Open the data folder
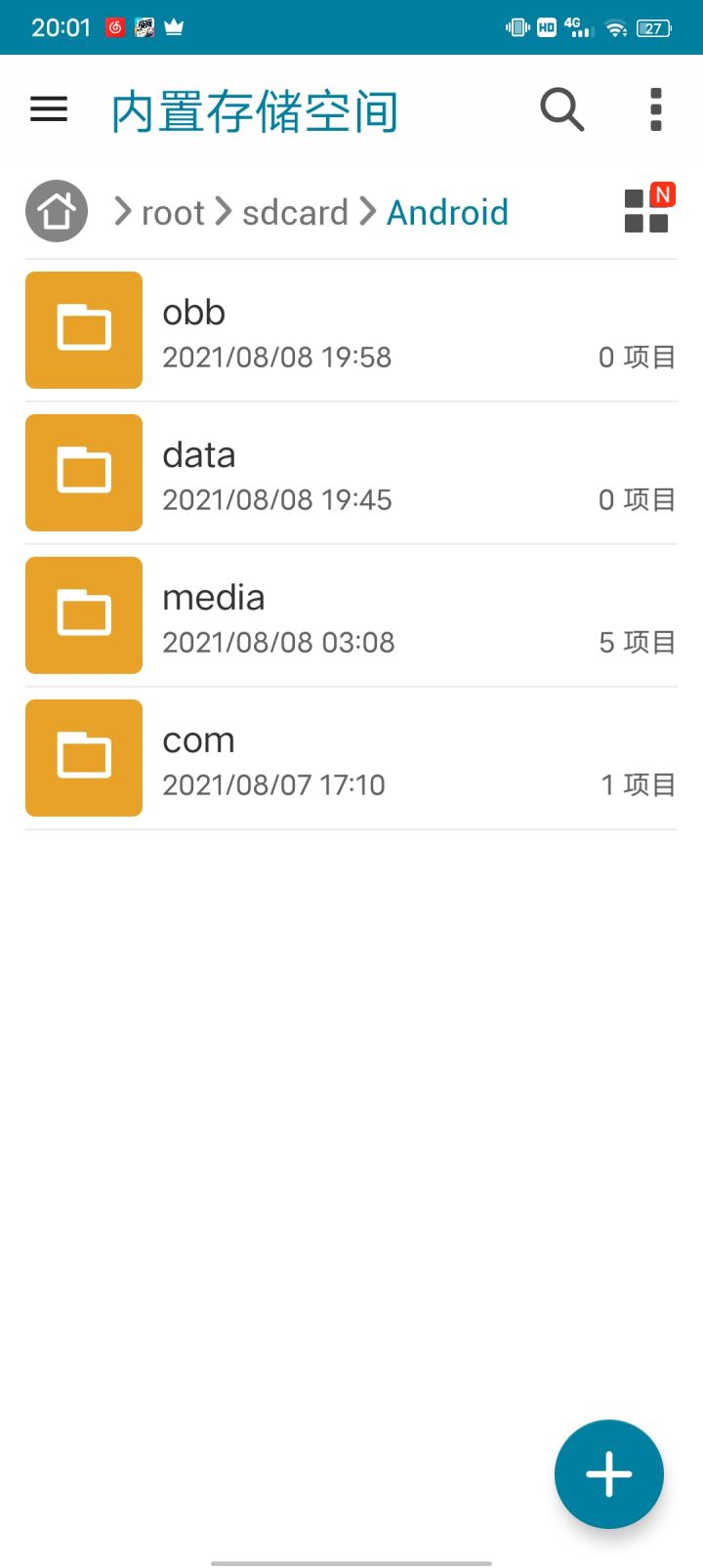703x1568 pixels. click(351, 473)
